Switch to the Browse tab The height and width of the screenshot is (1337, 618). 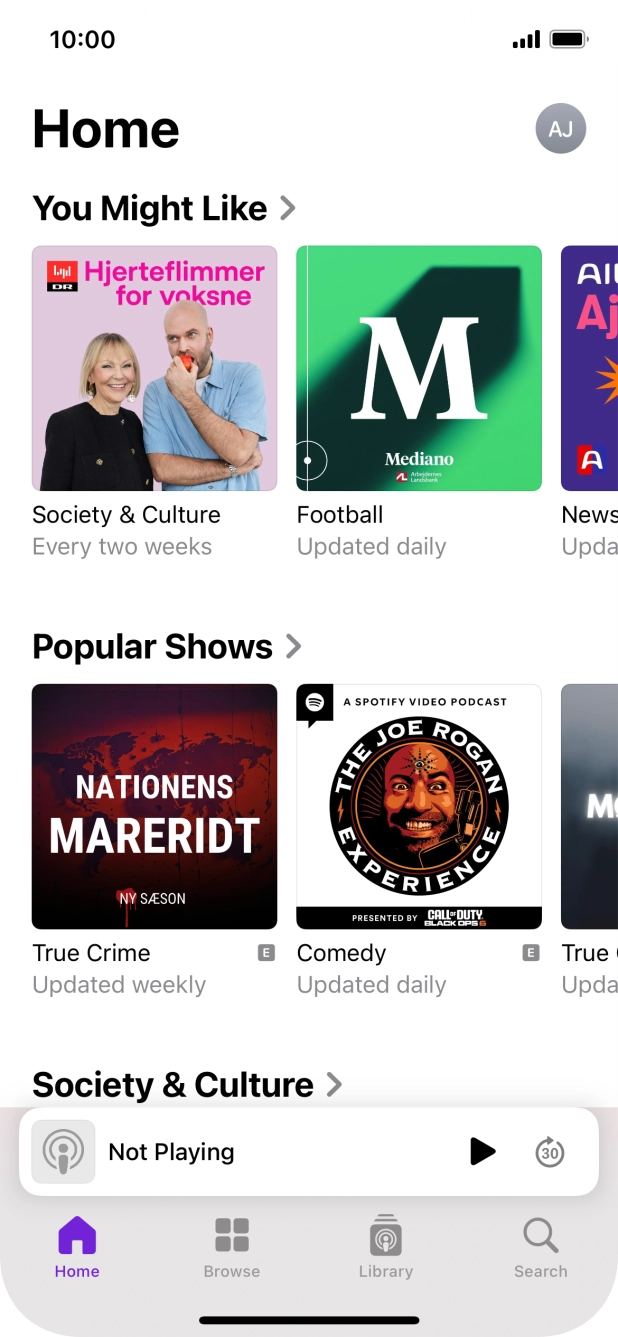(x=232, y=1247)
